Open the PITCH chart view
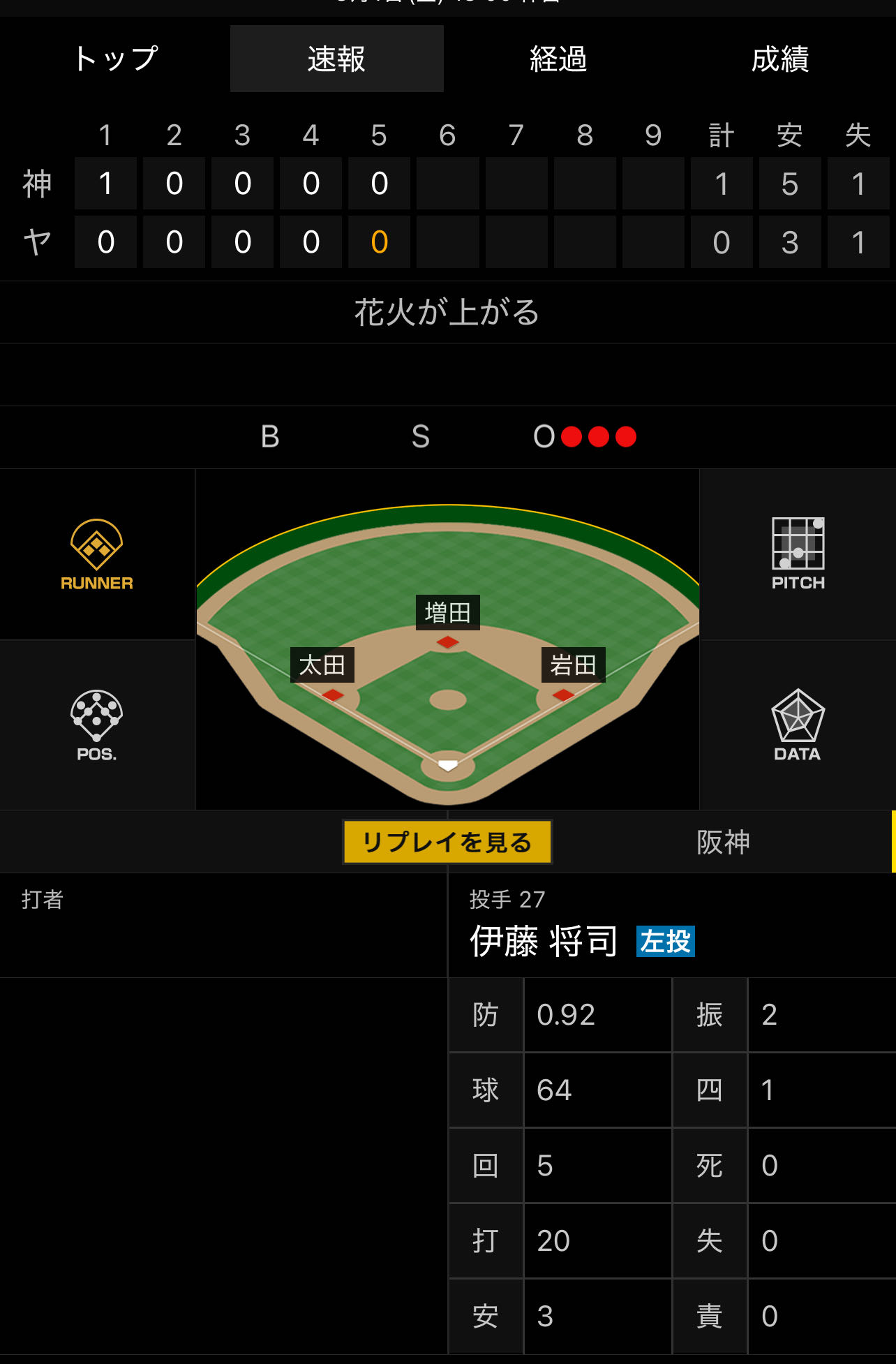 click(798, 554)
